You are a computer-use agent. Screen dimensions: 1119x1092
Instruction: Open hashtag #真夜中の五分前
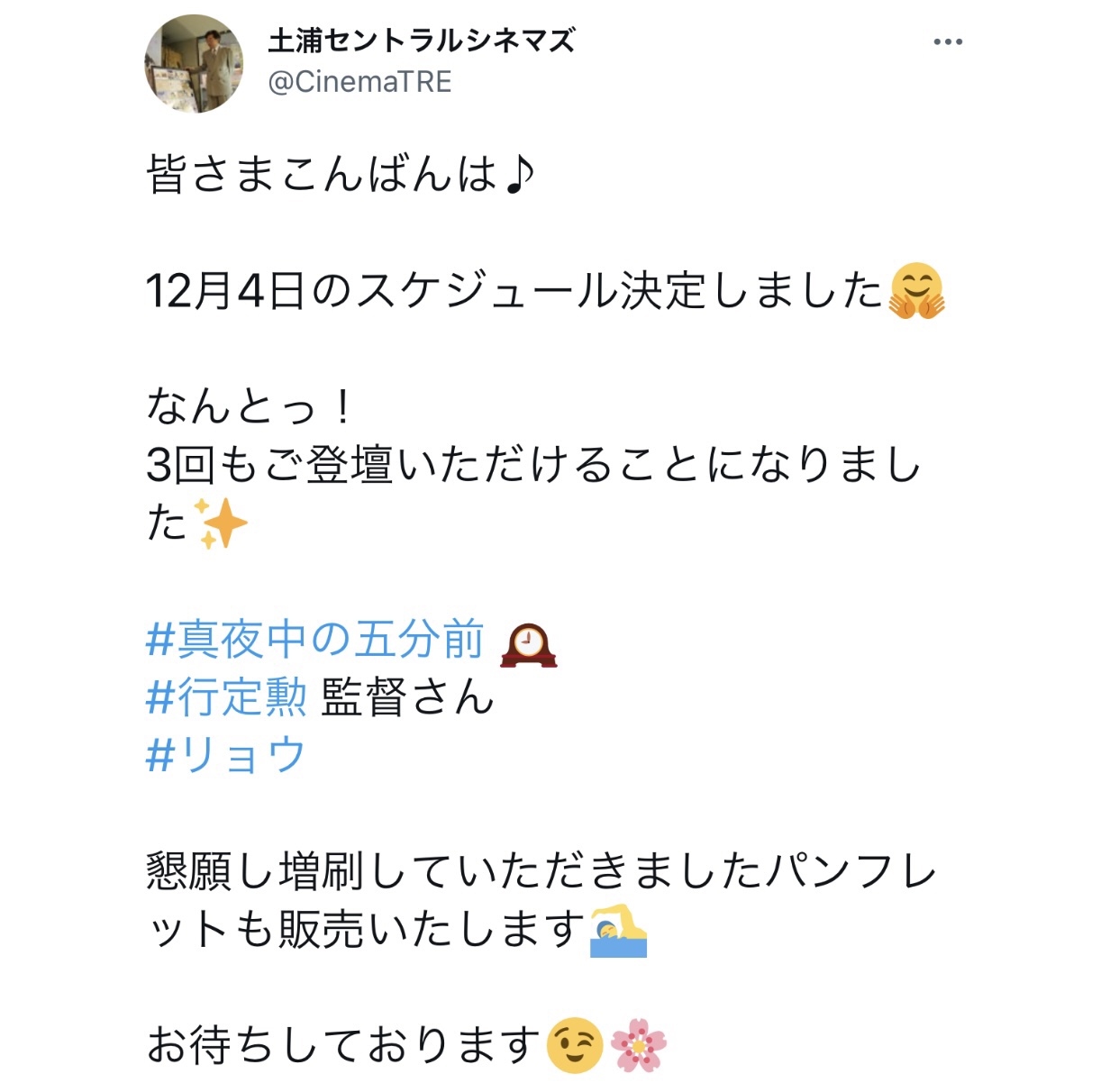(x=315, y=640)
